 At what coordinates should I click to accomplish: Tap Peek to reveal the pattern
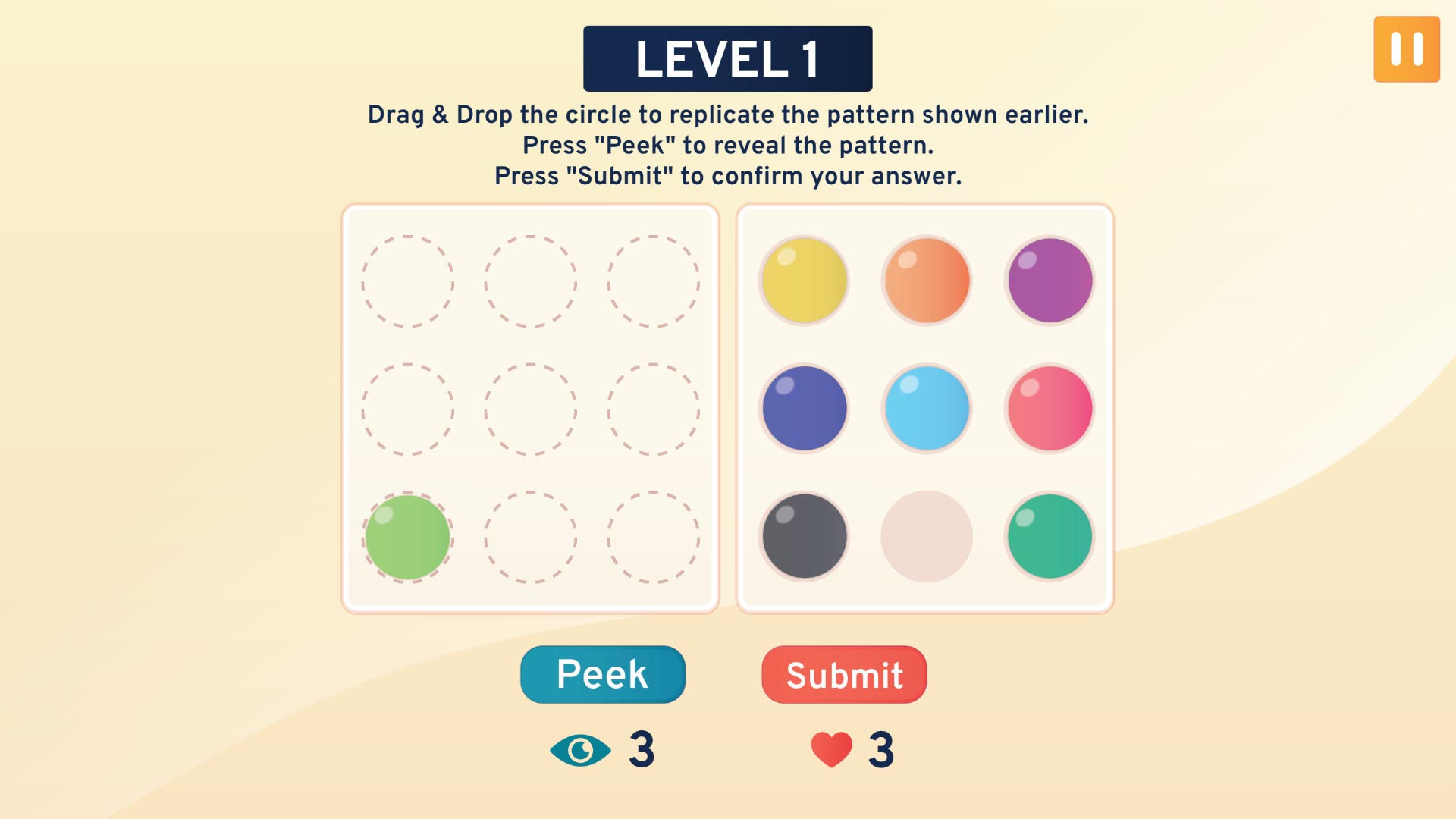click(x=603, y=674)
